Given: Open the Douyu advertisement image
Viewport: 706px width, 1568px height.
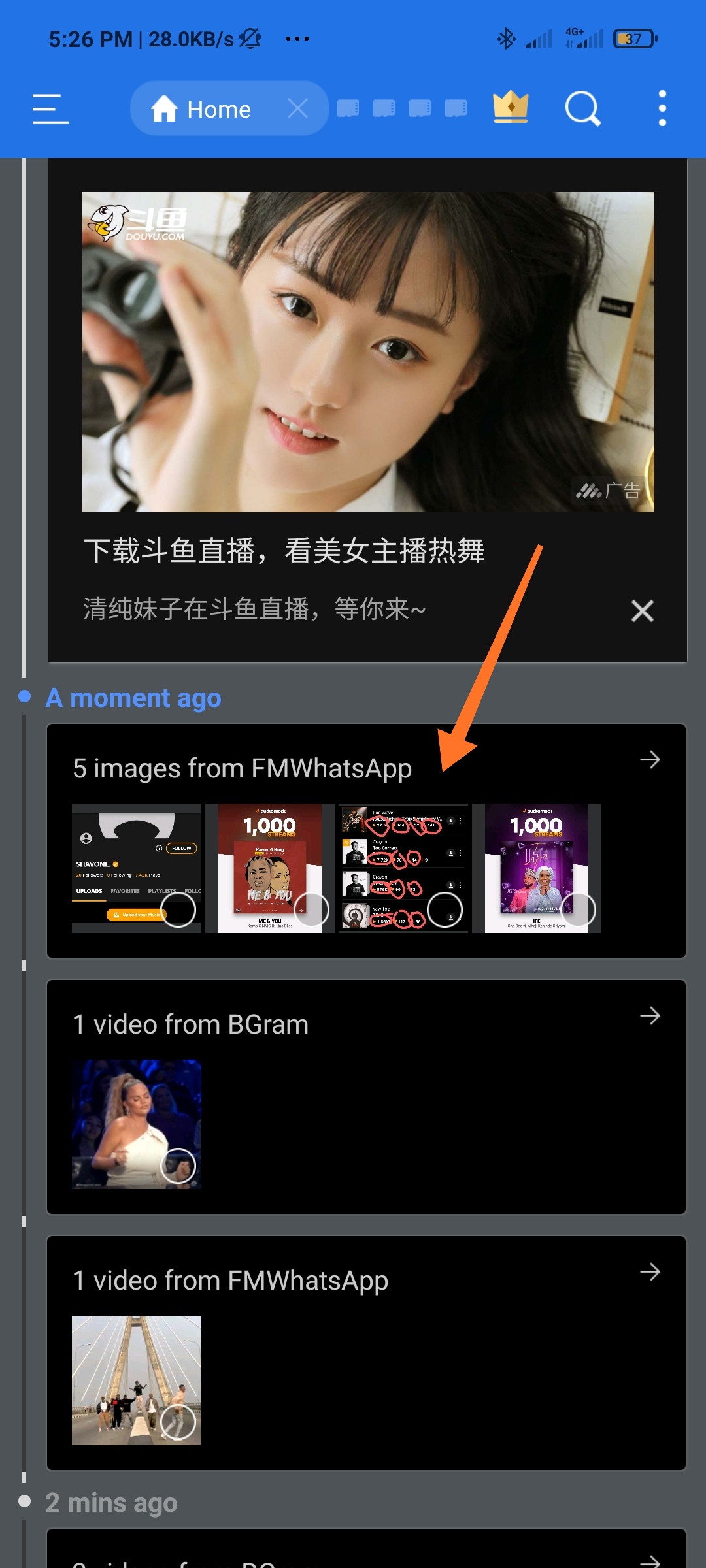Looking at the screenshot, I should (x=368, y=351).
